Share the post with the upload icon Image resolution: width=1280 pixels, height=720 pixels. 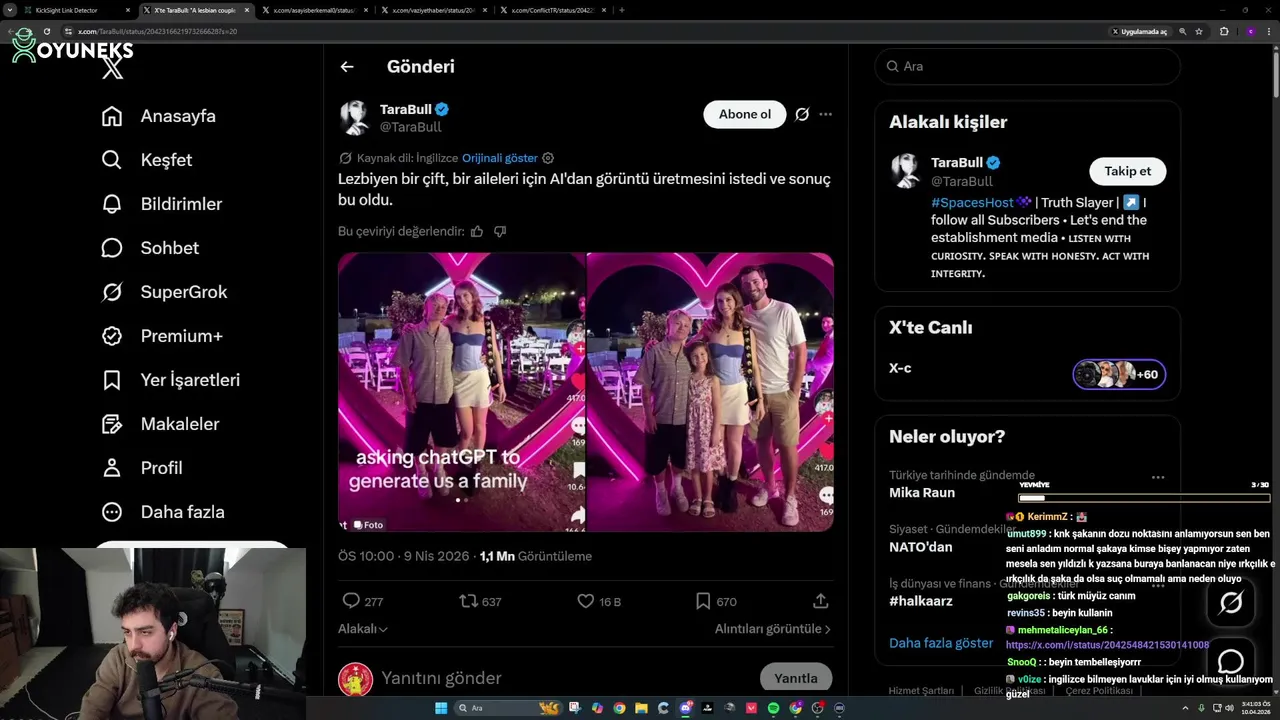coord(820,601)
